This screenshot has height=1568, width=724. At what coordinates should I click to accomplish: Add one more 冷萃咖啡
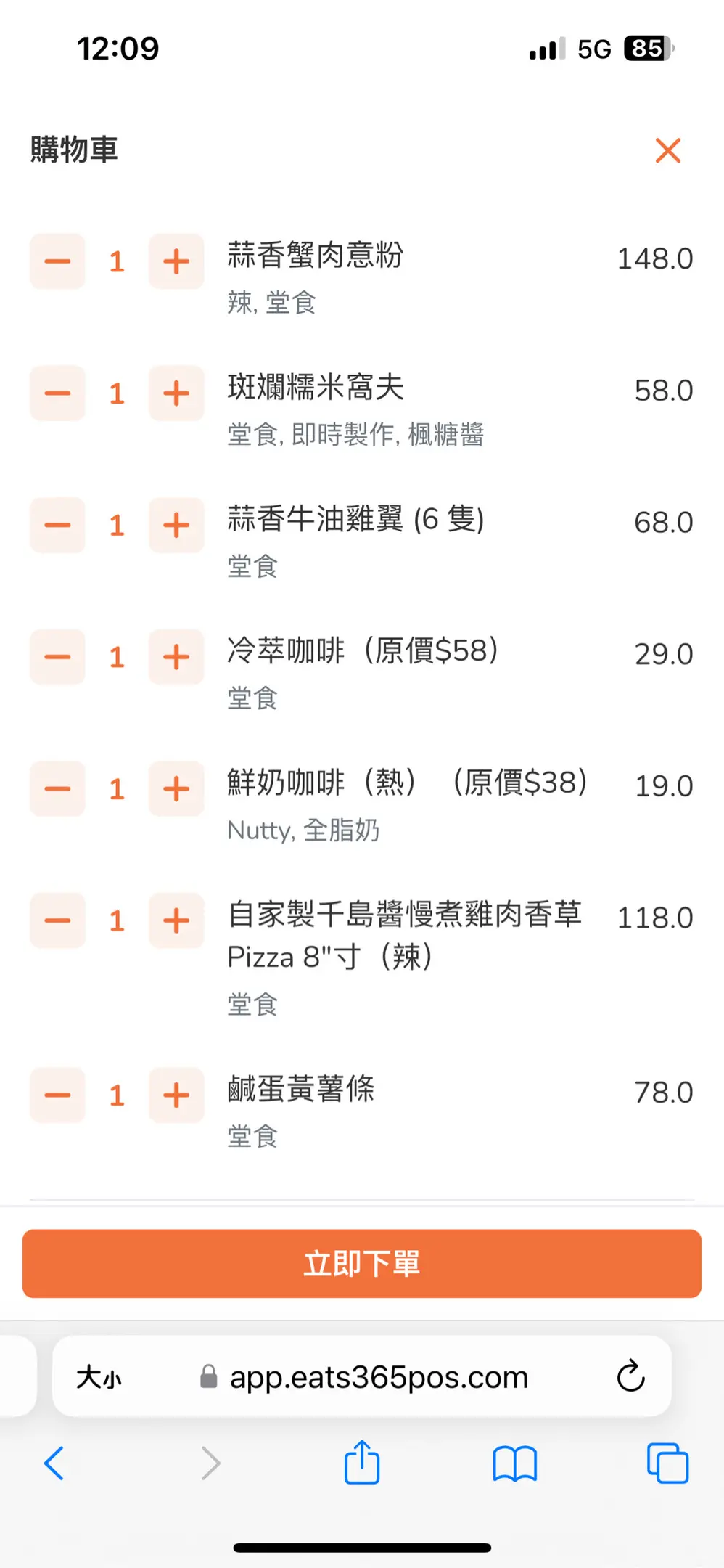176,657
